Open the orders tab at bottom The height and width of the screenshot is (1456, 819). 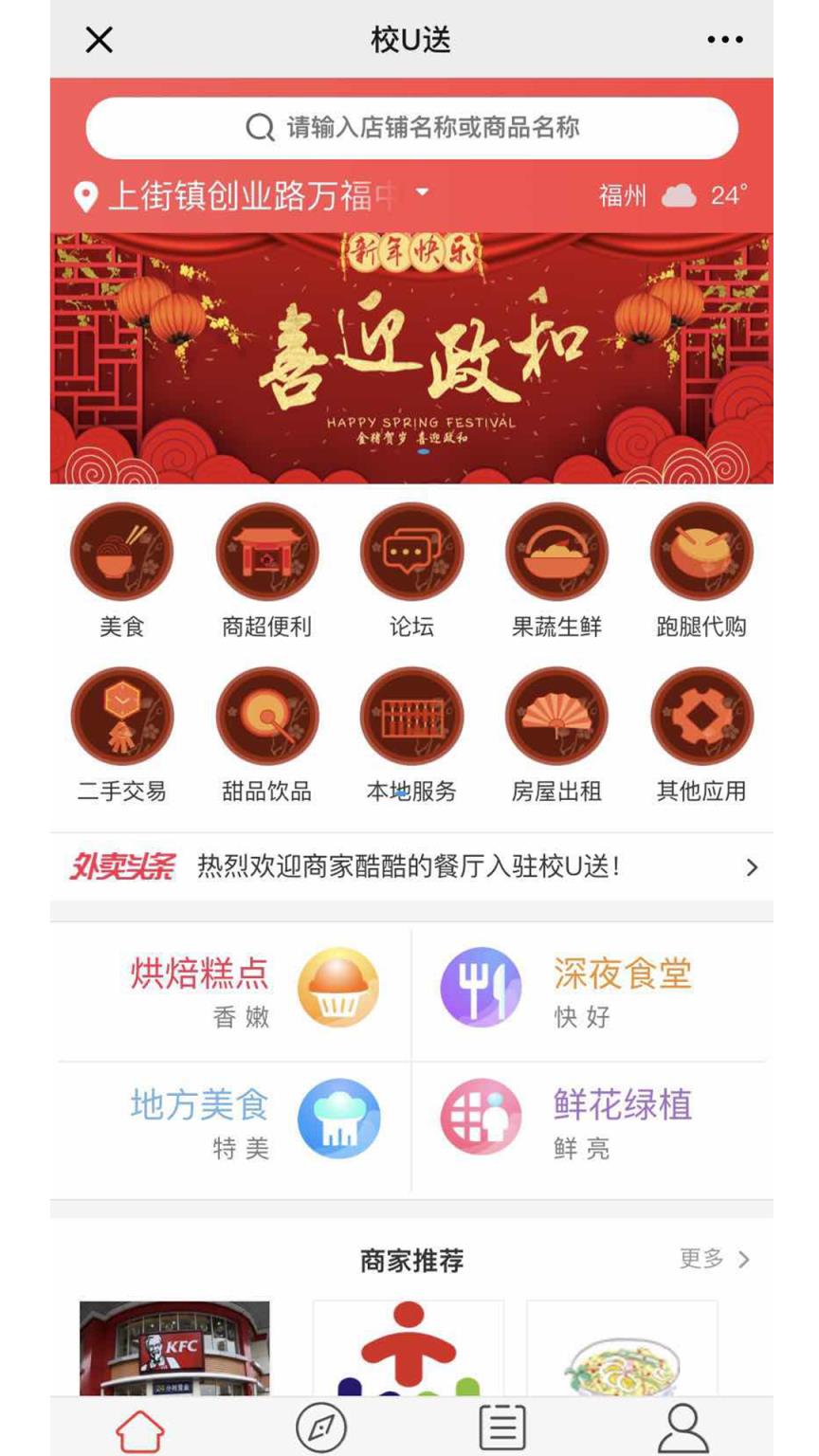coord(505,1422)
